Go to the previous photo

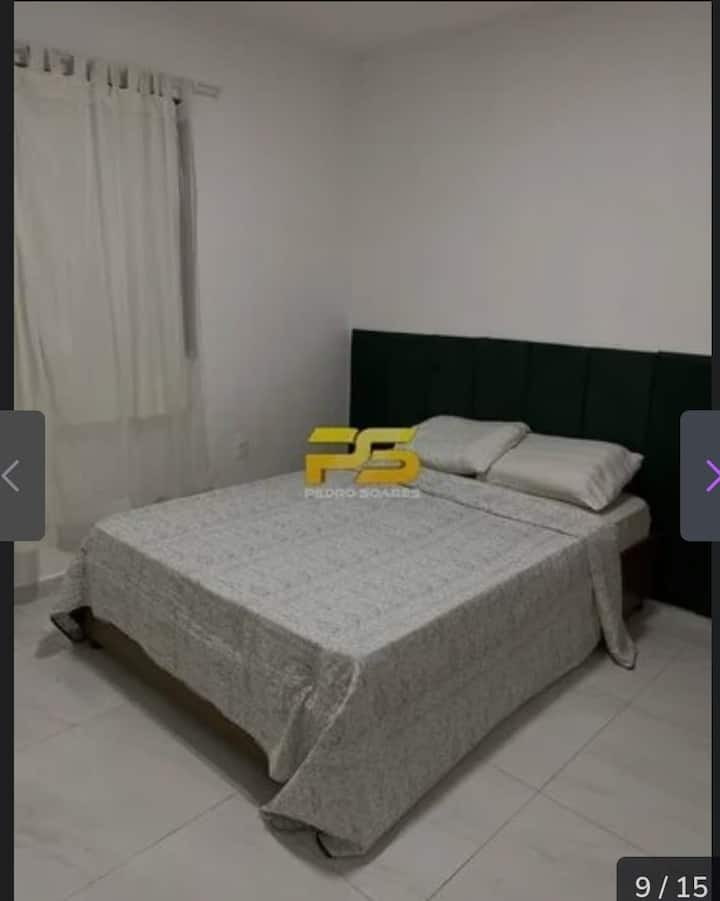[16, 476]
